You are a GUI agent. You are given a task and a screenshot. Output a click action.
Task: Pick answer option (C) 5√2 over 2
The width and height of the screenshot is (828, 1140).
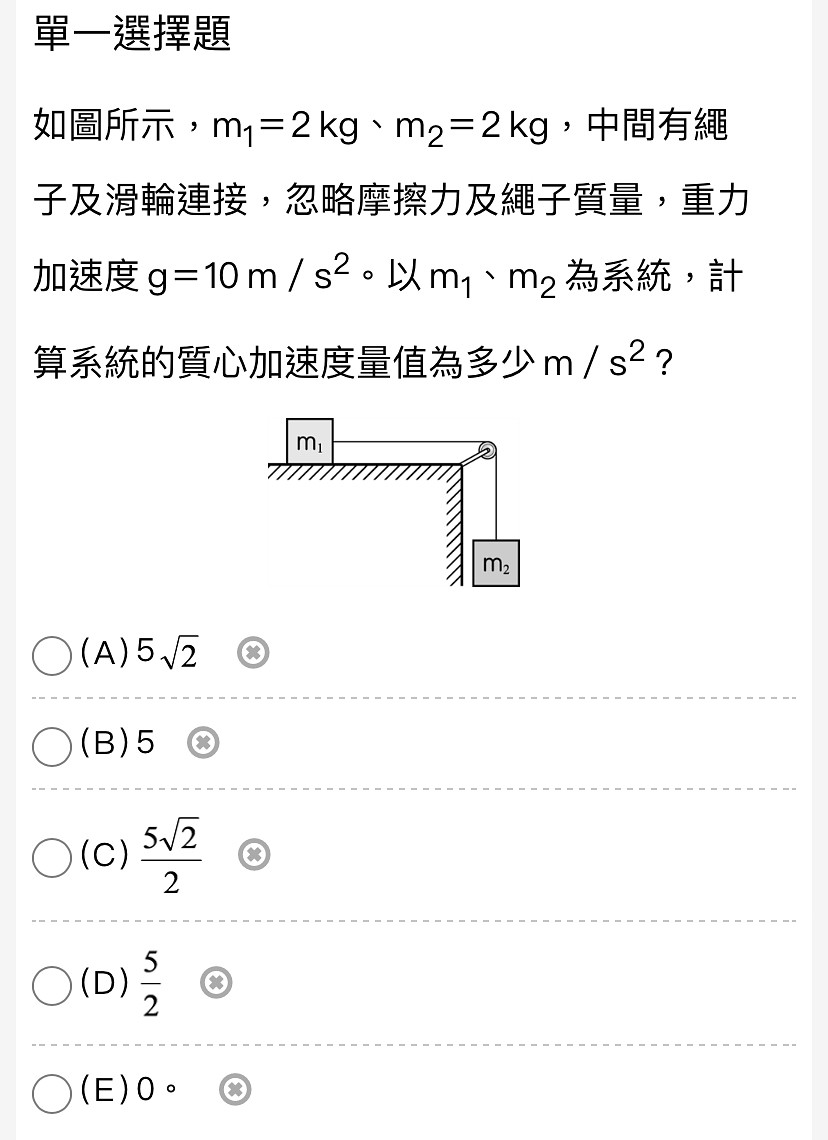51,857
